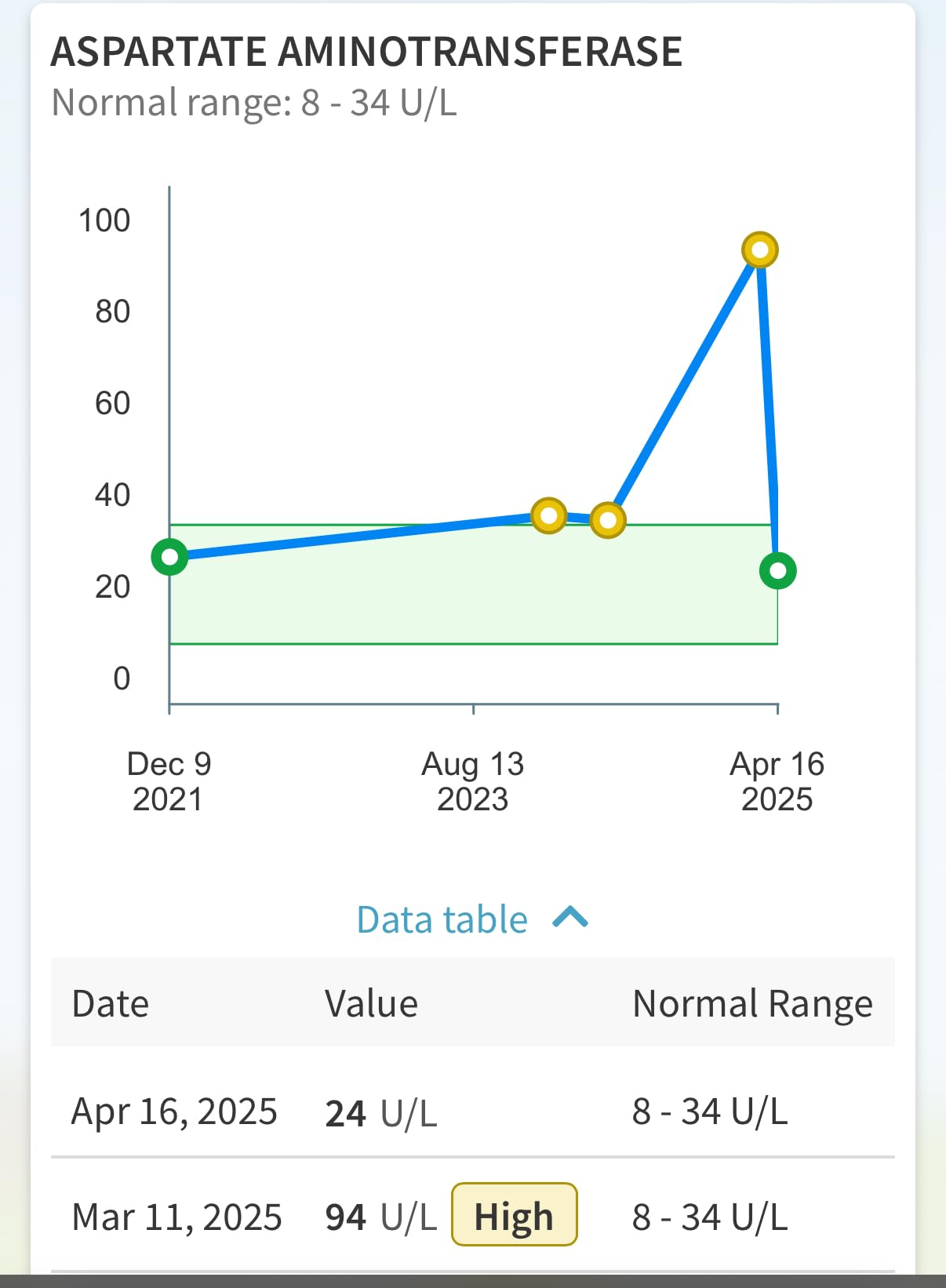Select the Apr 16, 2025 table row
Screen dimensions: 946x1288
tap(174, 1112)
